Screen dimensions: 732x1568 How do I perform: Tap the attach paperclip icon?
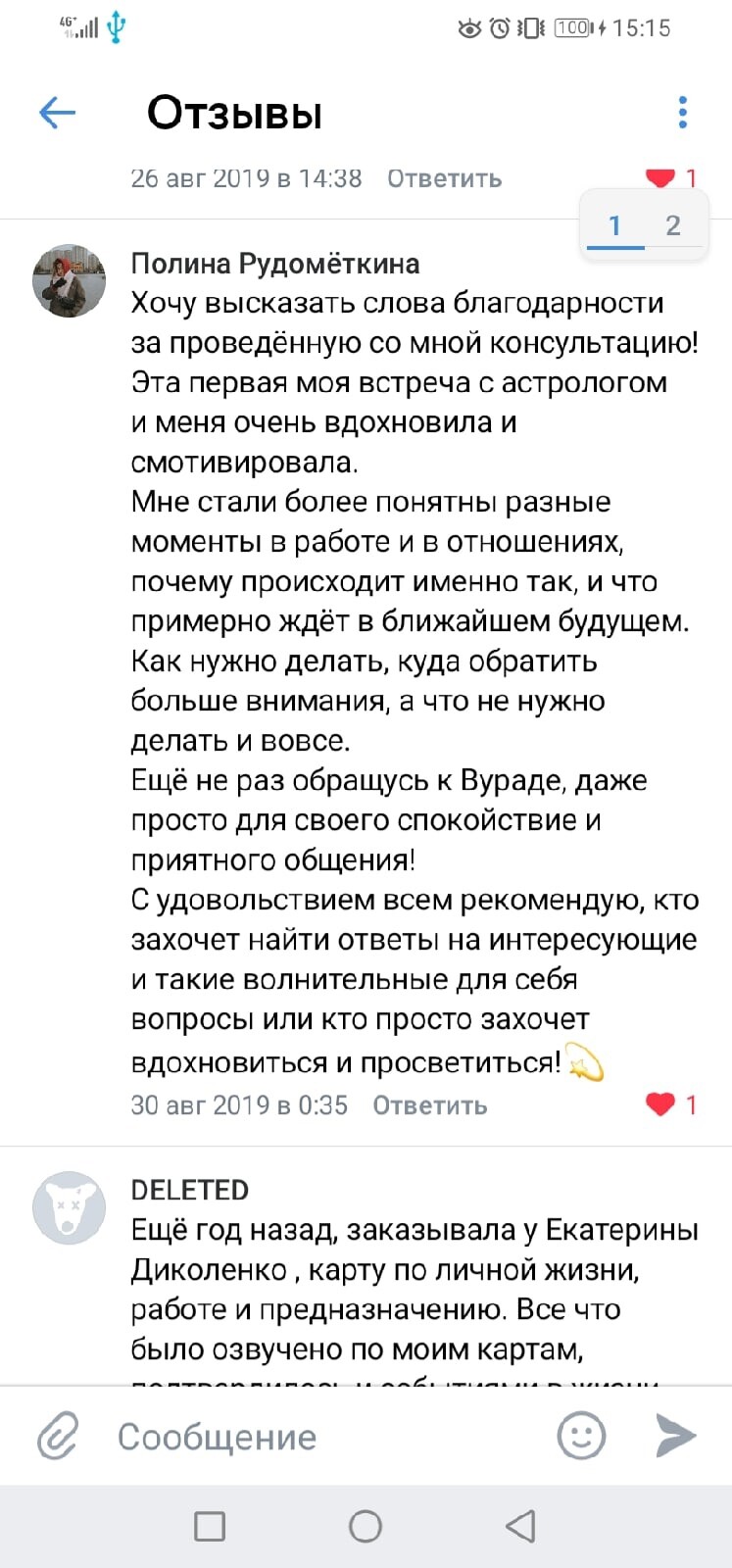pyautogui.click(x=57, y=1437)
